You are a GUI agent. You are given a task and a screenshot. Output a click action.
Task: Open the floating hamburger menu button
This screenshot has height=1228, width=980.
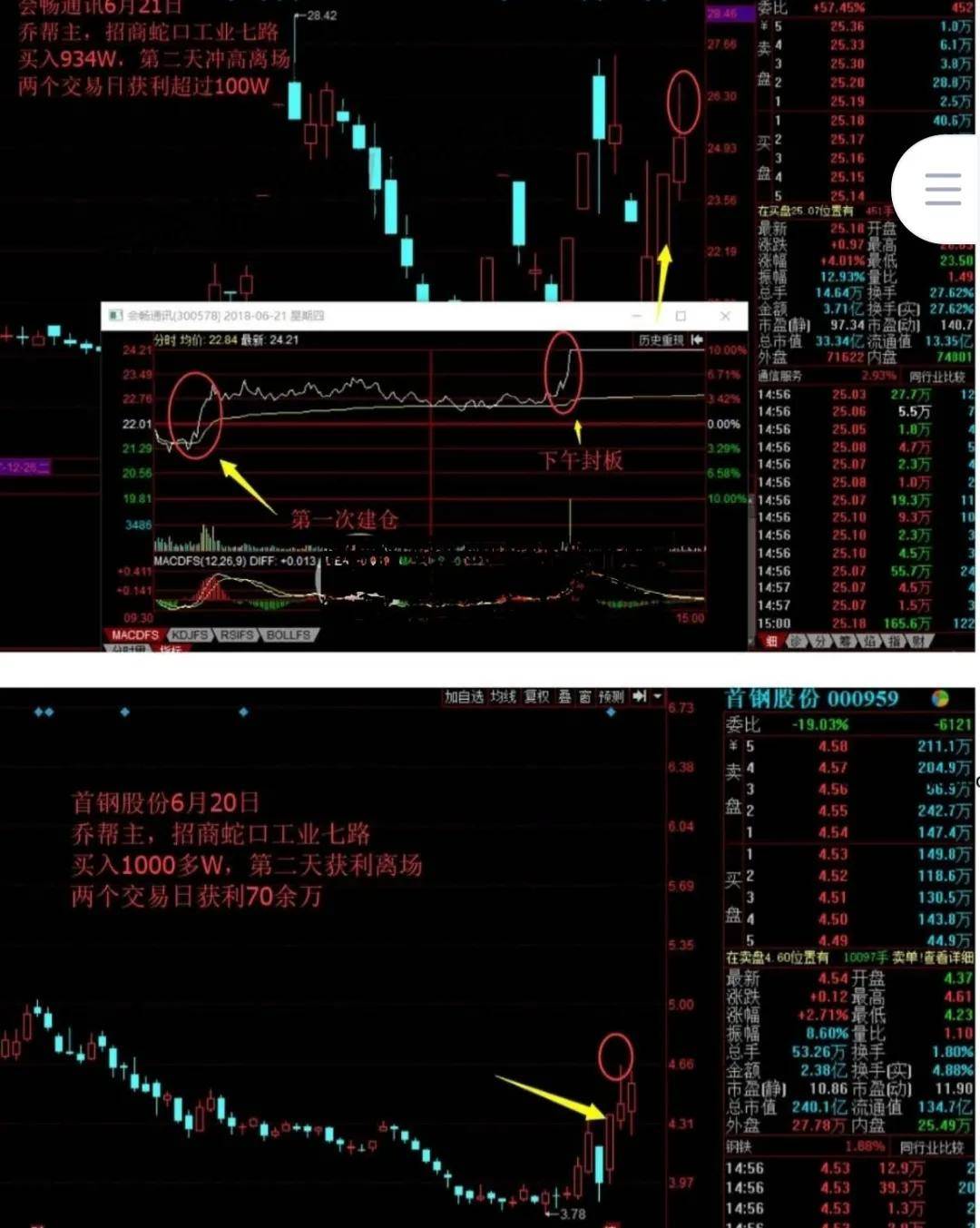pos(942,189)
